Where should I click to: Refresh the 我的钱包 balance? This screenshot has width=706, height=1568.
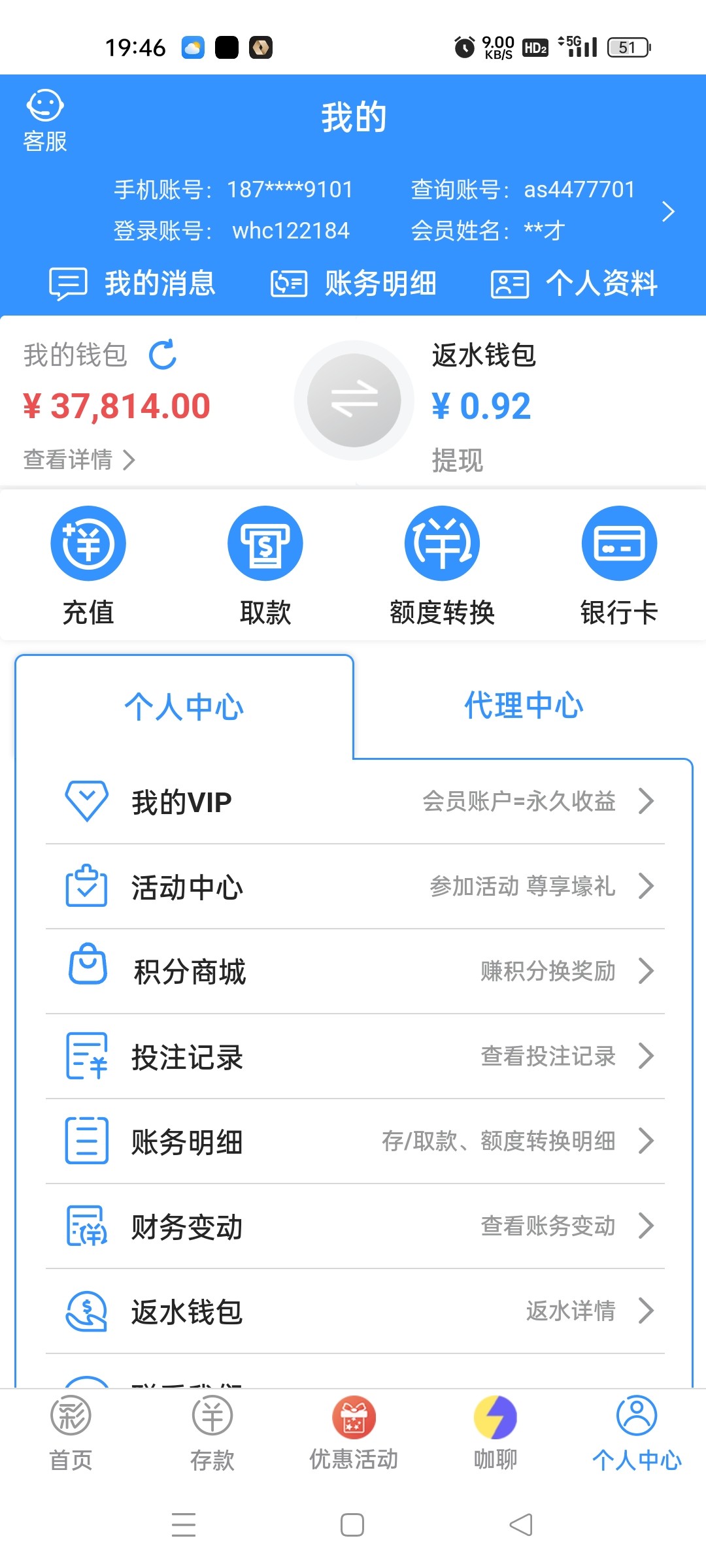coord(163,357)
